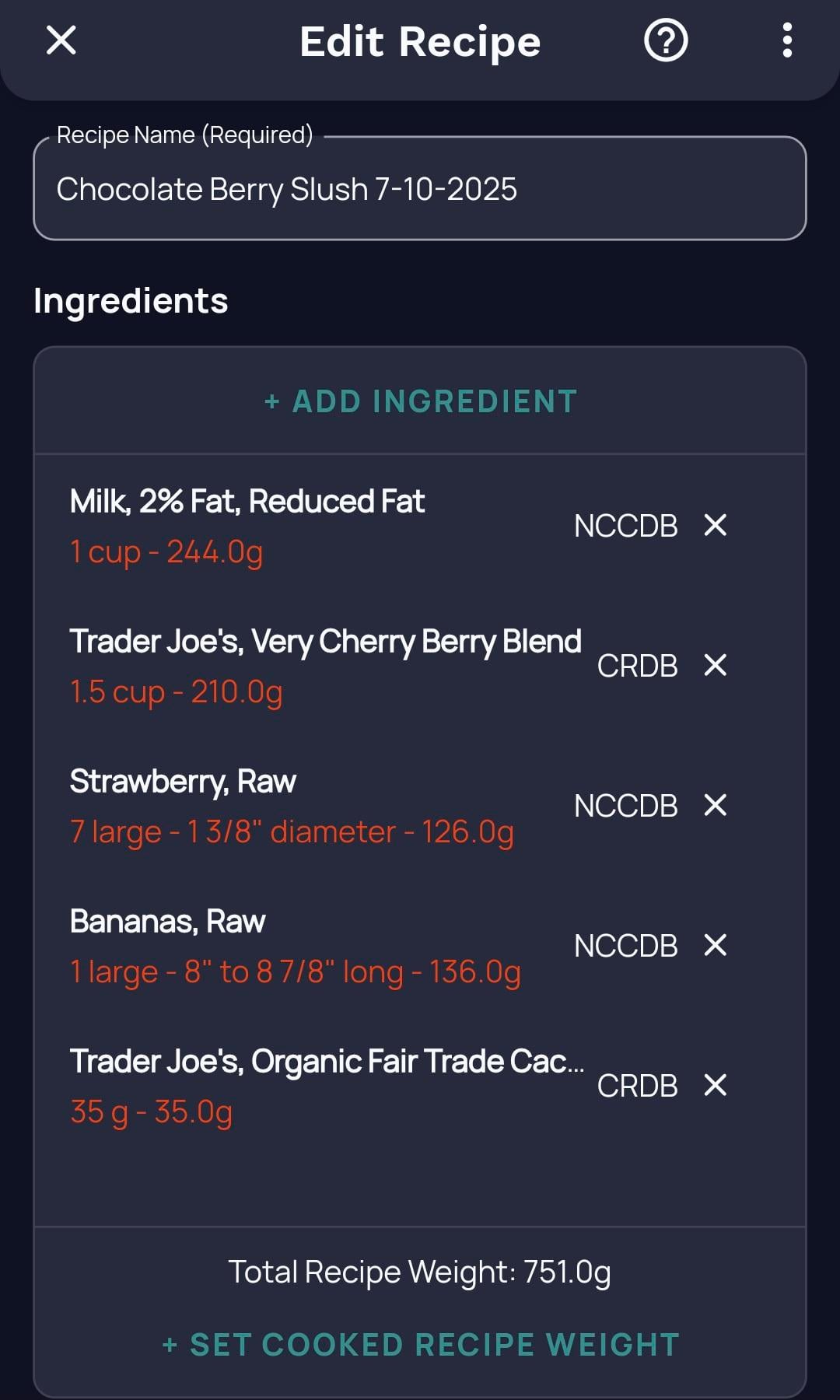Open Very Cherry Berry Blend ingredient
The image size is (840, 1400).
[x=325, y=665]
